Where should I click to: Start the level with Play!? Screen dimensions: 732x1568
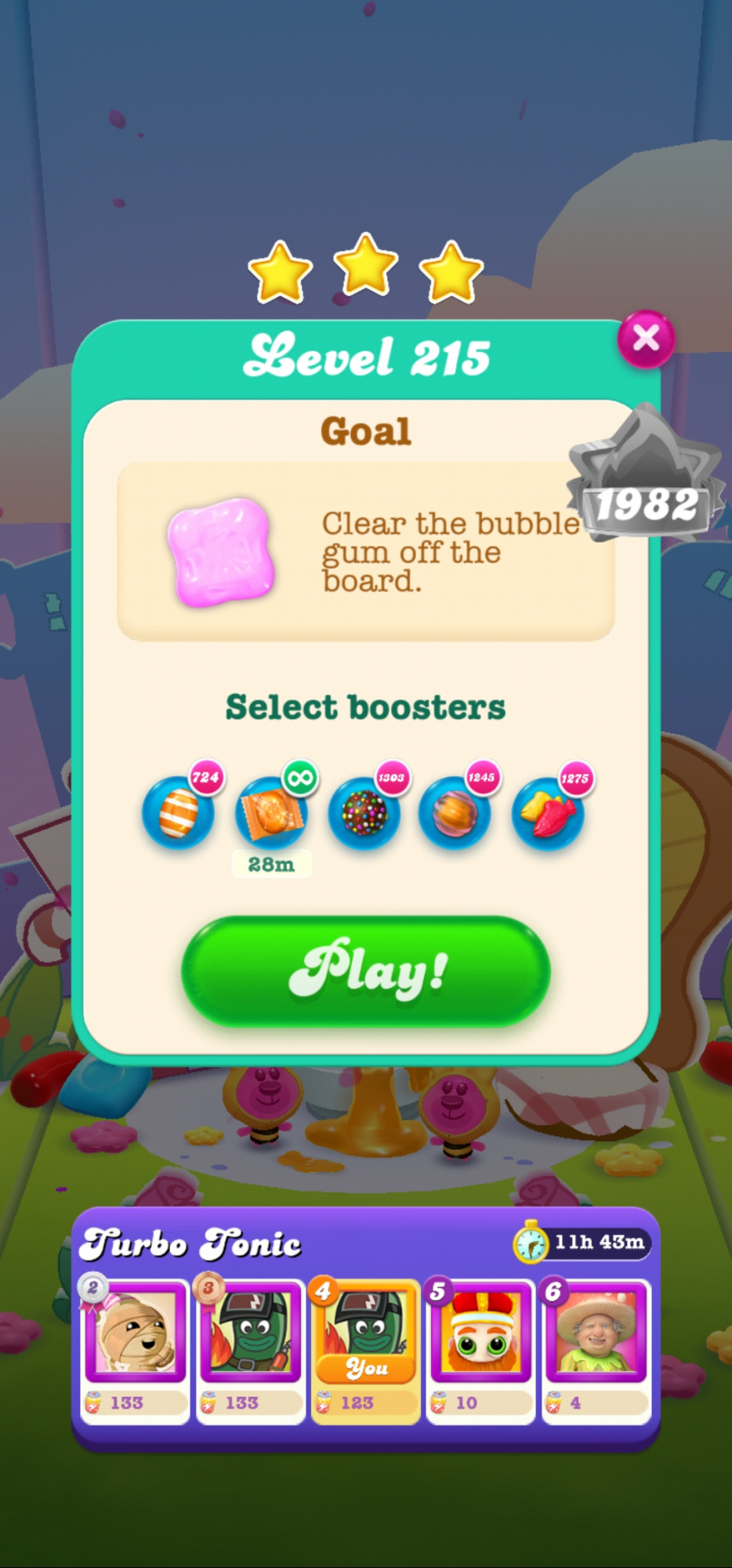click(x=365, y=971)
